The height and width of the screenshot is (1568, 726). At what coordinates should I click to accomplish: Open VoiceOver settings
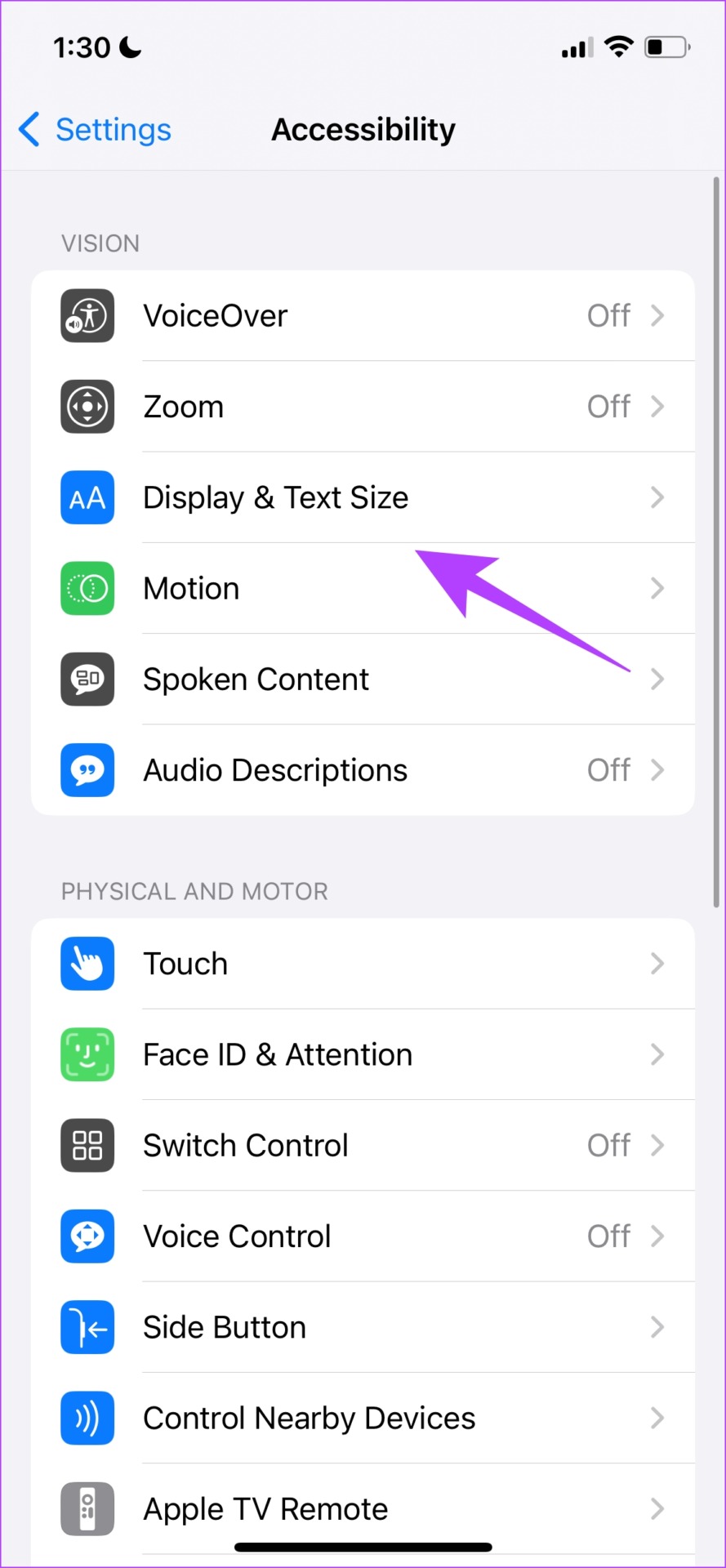click(x=363, y=316)
